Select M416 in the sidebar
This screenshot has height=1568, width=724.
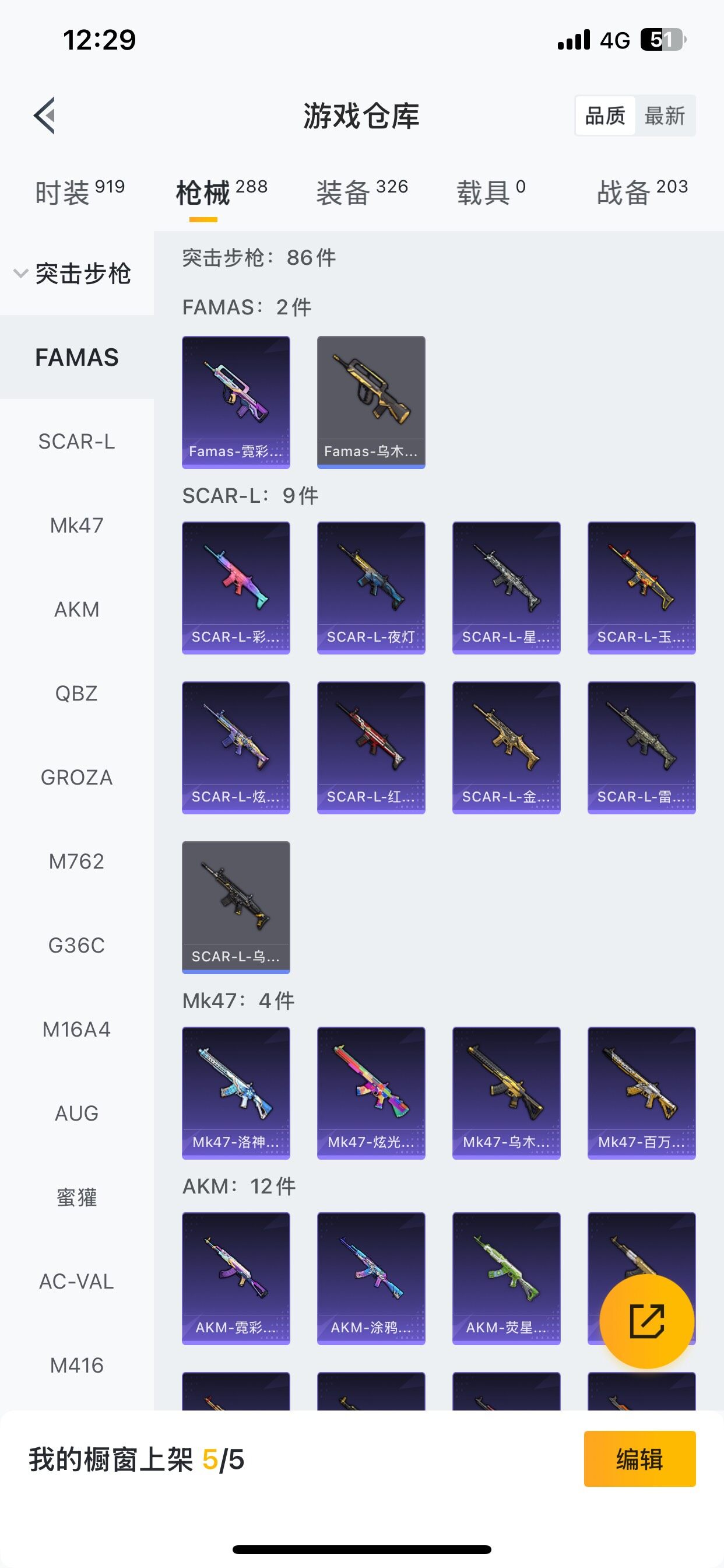click(x=77, y=1366)
